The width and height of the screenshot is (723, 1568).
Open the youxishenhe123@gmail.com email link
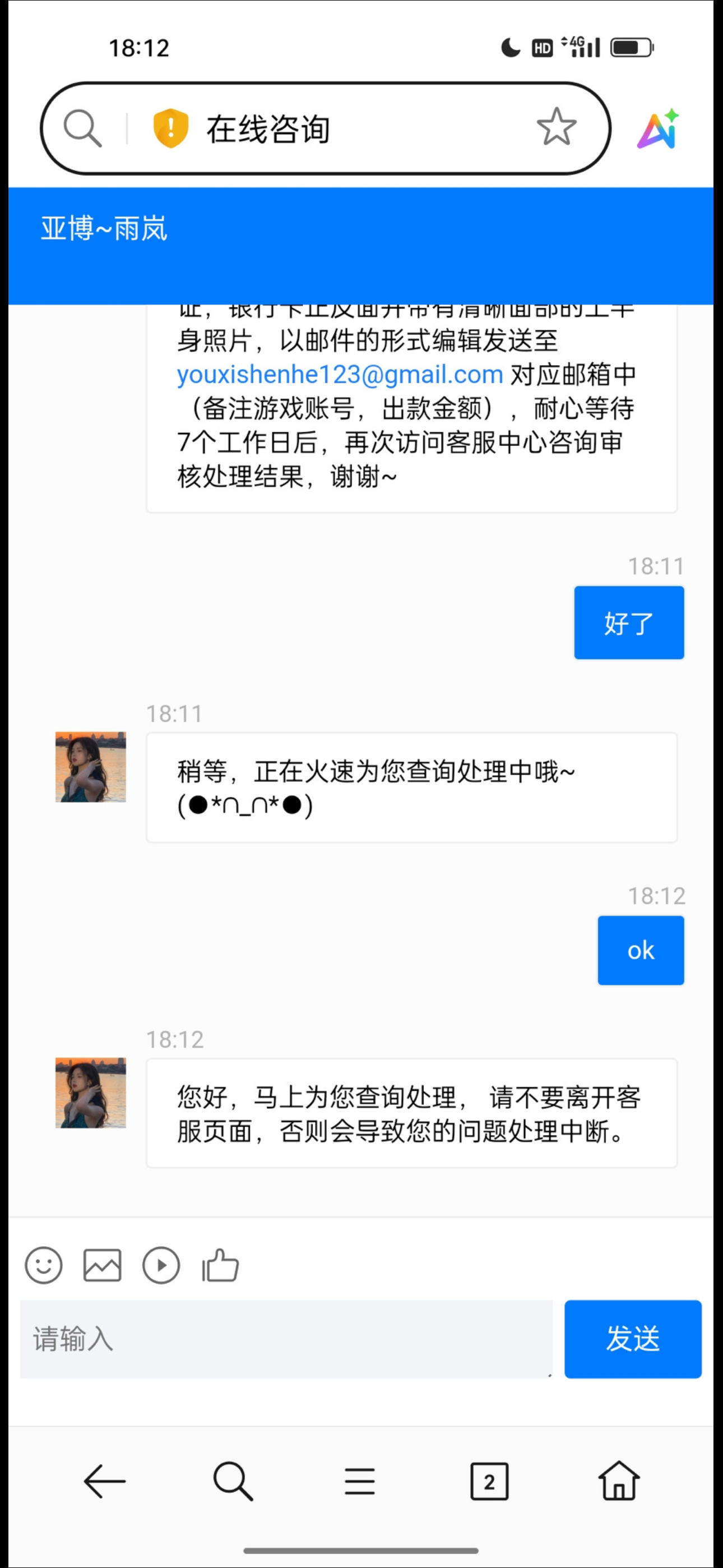(x=340, y=375)
